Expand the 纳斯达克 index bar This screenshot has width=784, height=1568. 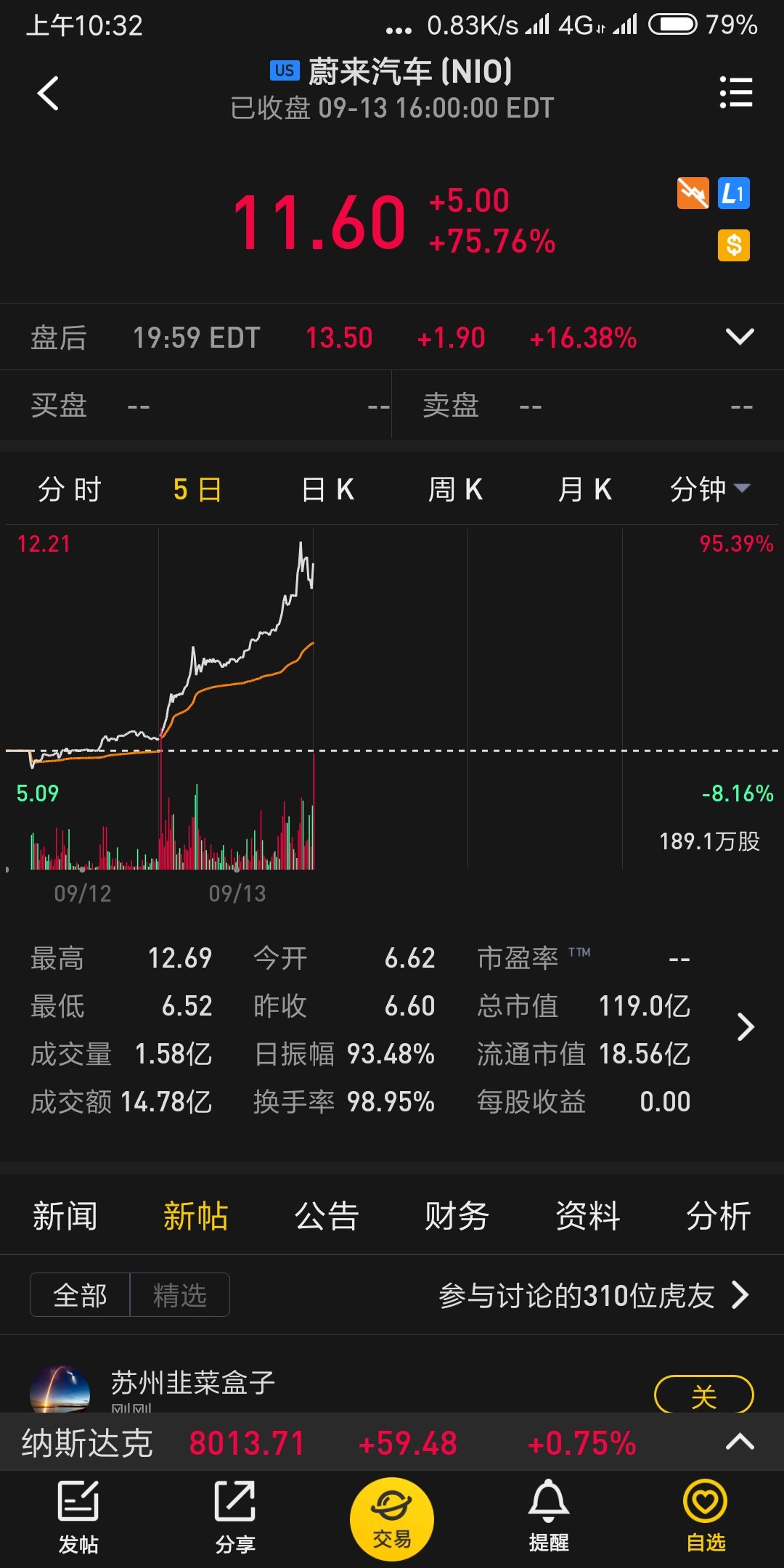click(x=740, y=1442)
